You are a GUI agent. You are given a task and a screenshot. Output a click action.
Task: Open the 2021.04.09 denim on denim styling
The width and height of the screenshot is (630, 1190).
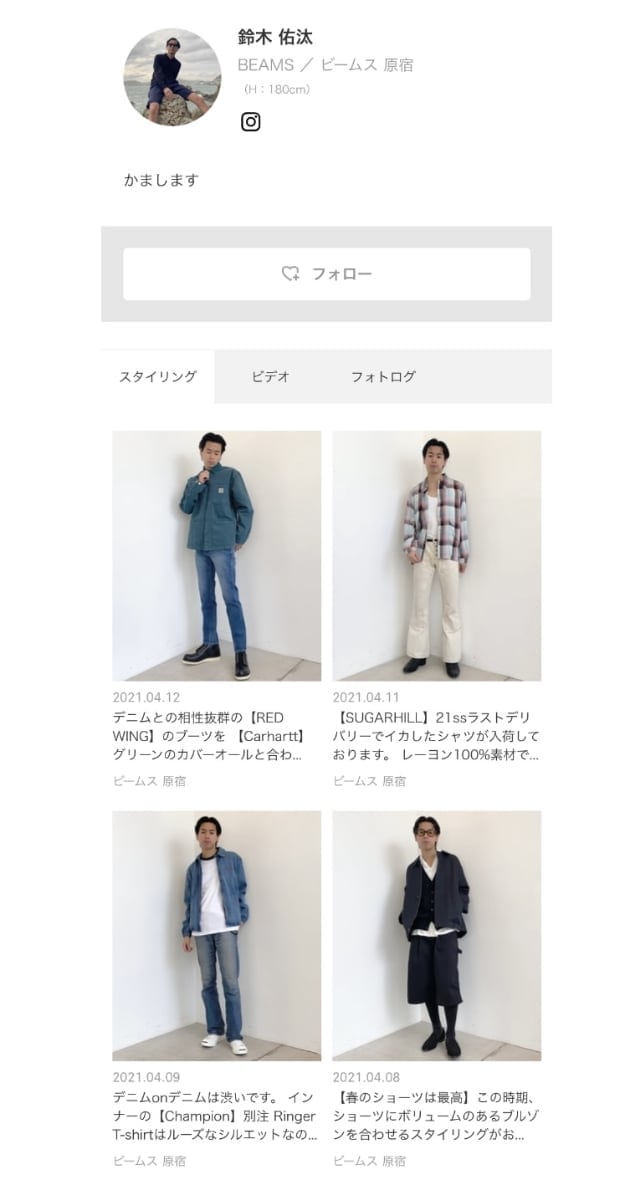pos(216,936)
